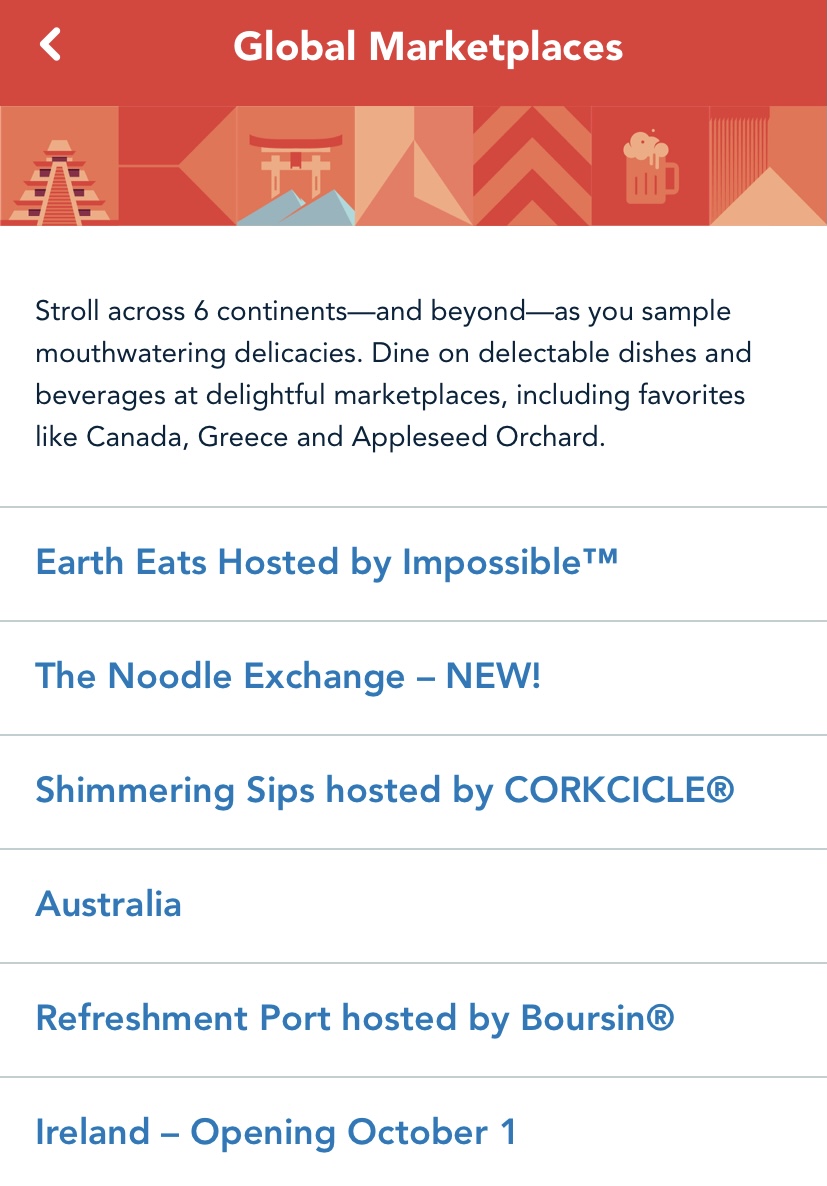
Task: Open Earth Eats Hosted by Impossible
Action: coord(327,563)
